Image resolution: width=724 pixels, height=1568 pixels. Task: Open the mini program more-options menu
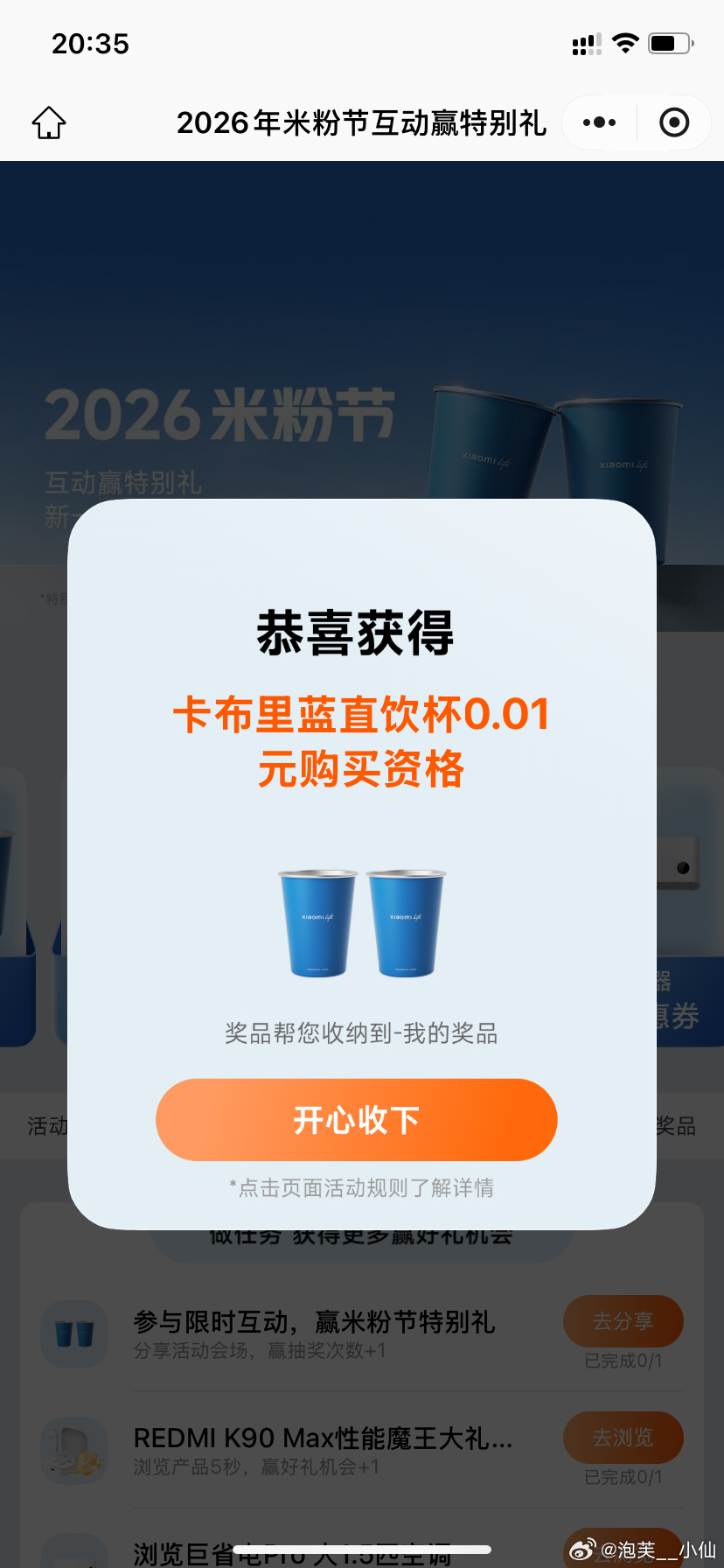[599, 122]
